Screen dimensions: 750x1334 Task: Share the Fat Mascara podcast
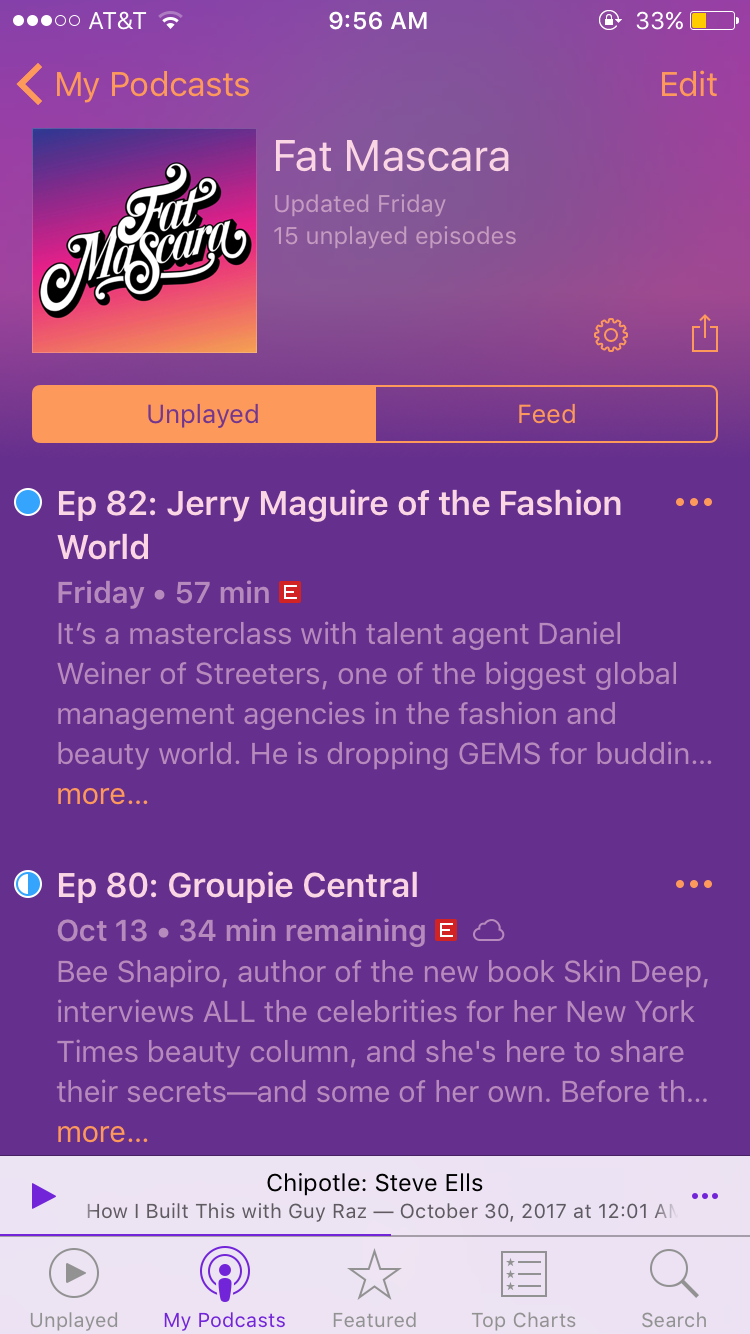(x=705, y=334)
